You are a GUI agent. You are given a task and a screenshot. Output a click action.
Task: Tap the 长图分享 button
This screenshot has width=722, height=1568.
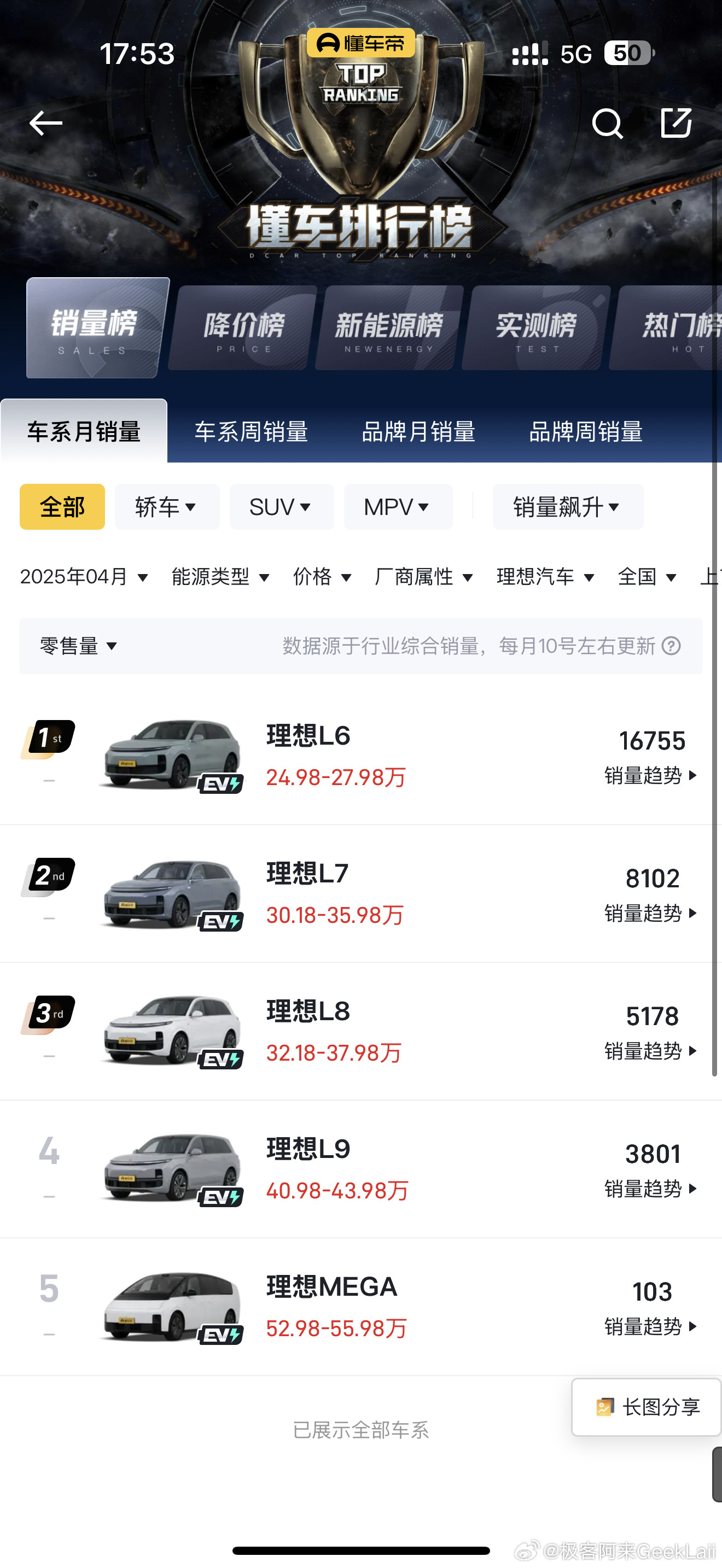pyautogui.click(x=647, y=1407)
